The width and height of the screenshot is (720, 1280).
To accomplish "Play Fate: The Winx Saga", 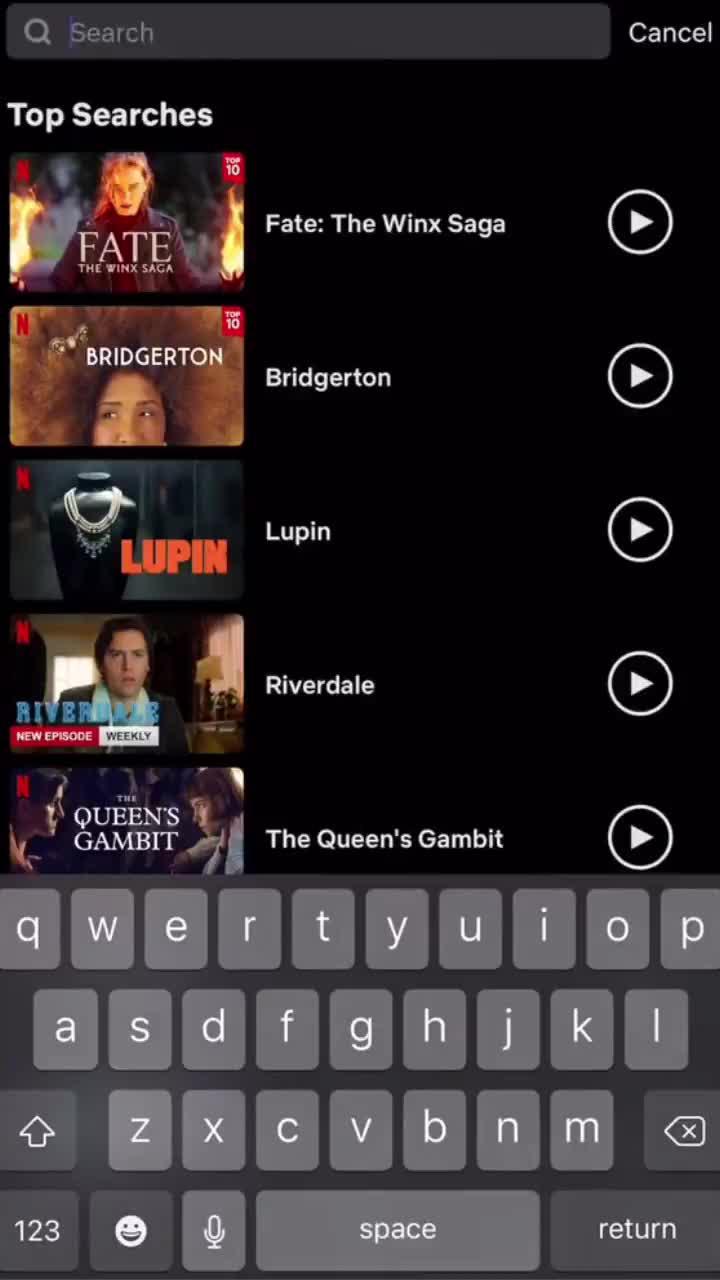I will pyautogui.click(x=640, y=222).
